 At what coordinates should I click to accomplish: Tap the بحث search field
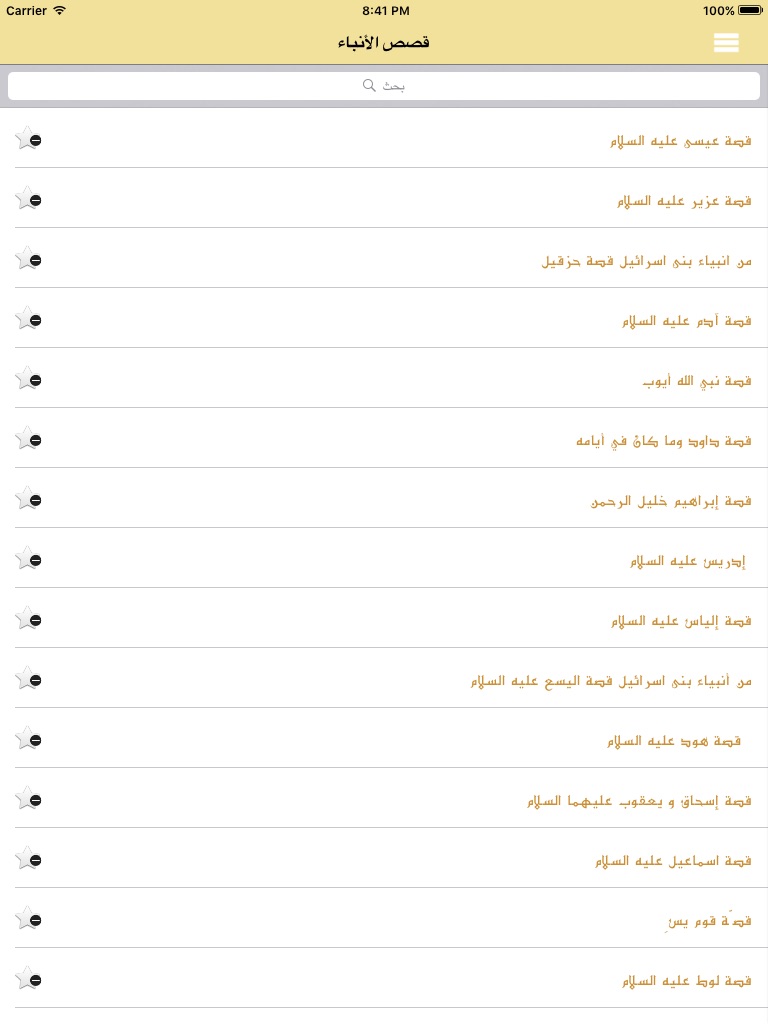point(384,86)
